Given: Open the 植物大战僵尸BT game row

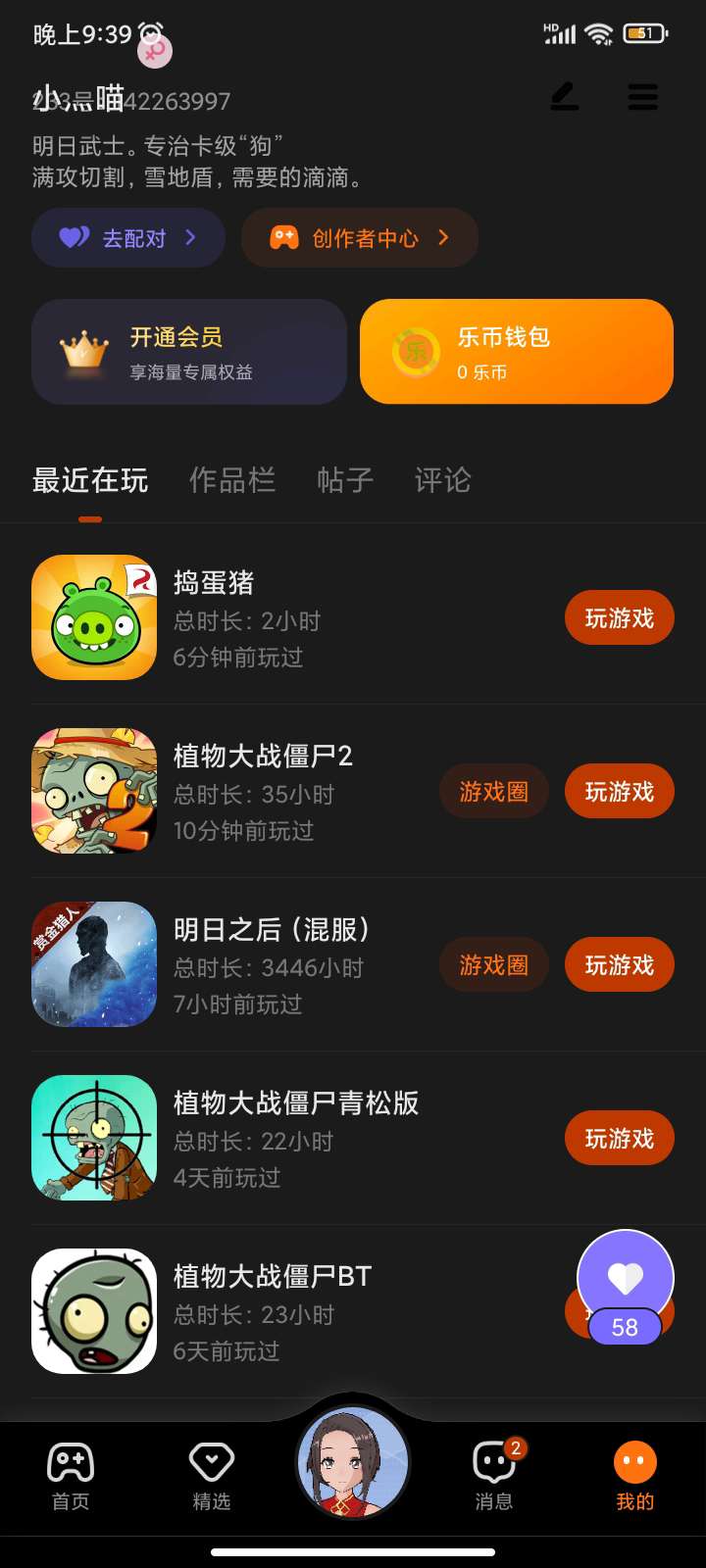Looking at the screenshot, I should tap(294, 1311).
